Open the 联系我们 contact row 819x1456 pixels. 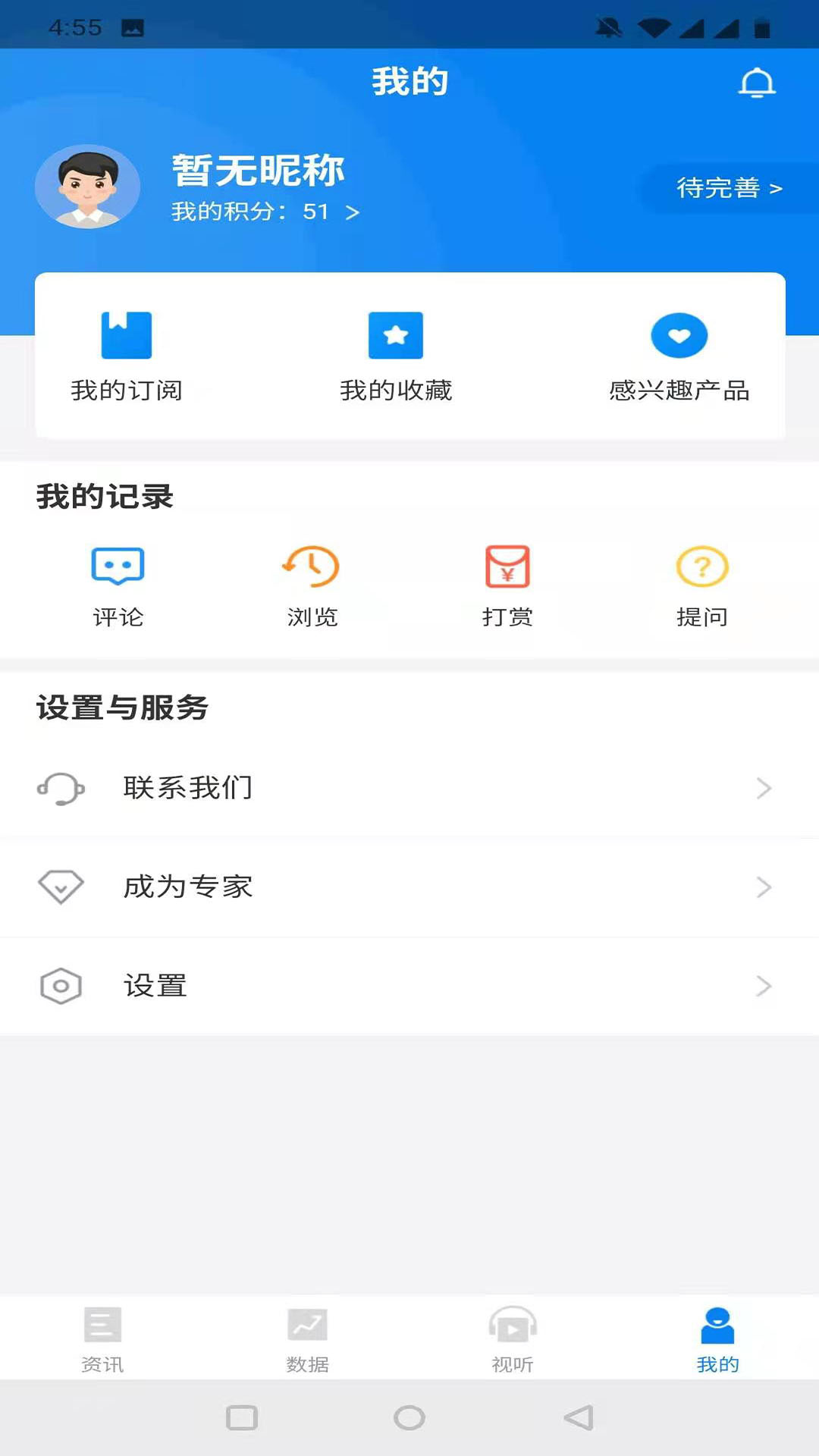pos(409,789)
